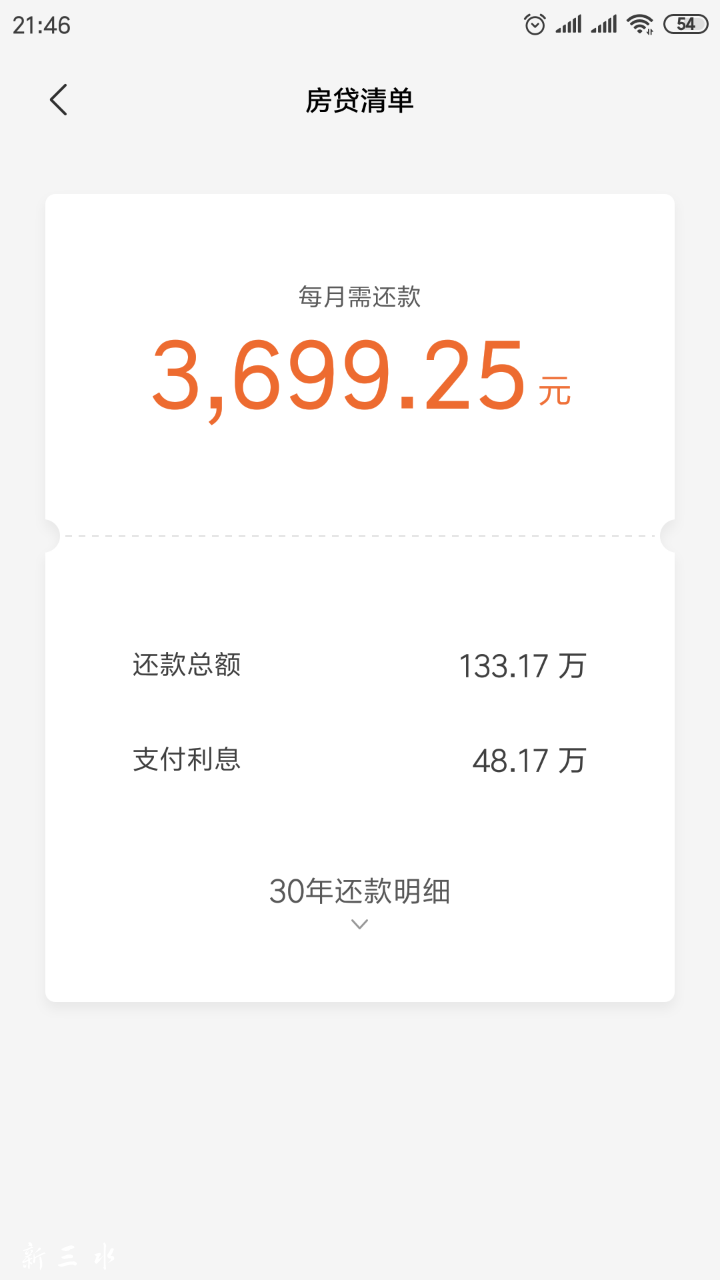Click the dashed divider on the payment card
The image size is (720, 1280).
pos(359,535)
